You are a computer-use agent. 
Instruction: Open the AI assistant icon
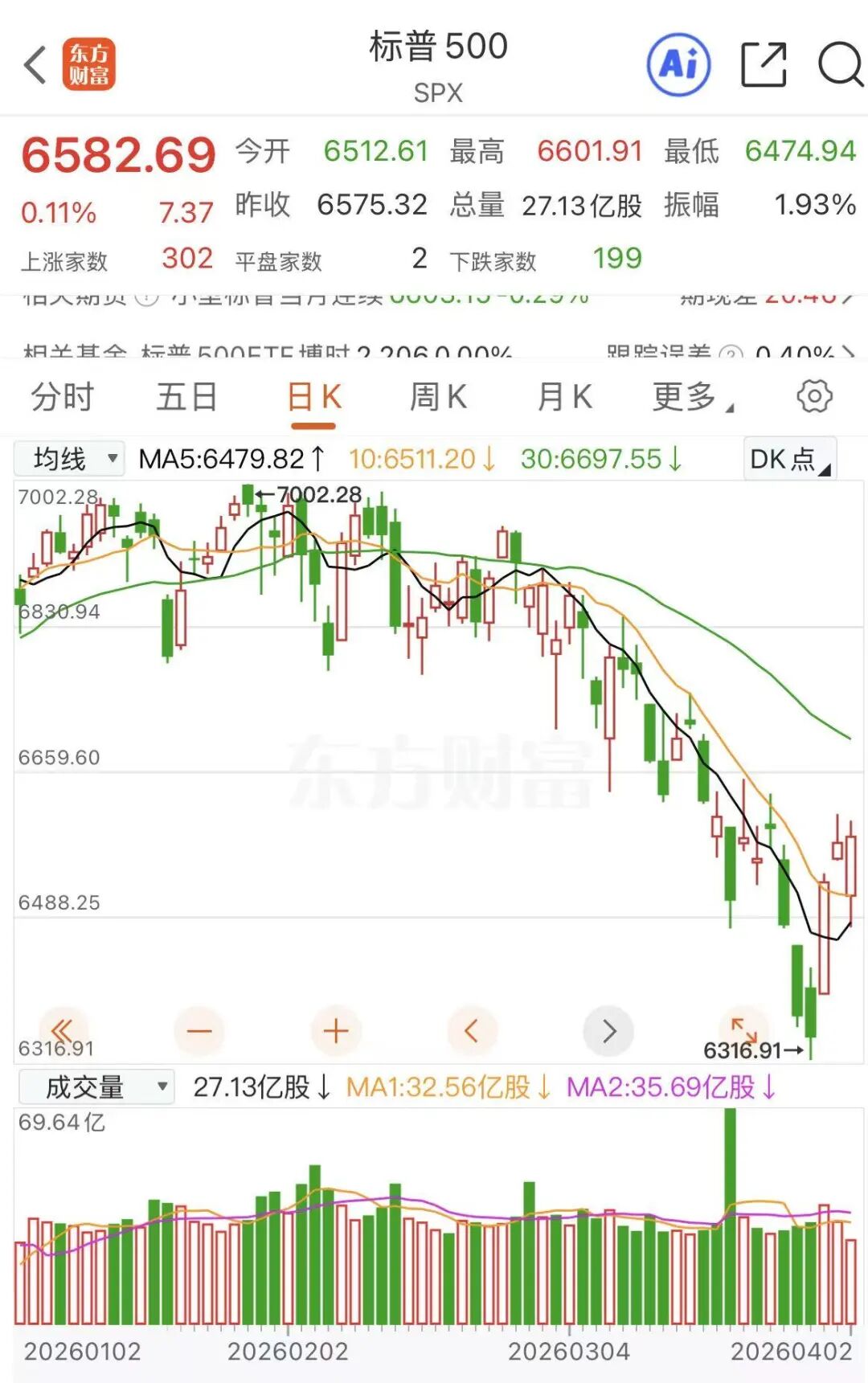[x=679, y=64]
